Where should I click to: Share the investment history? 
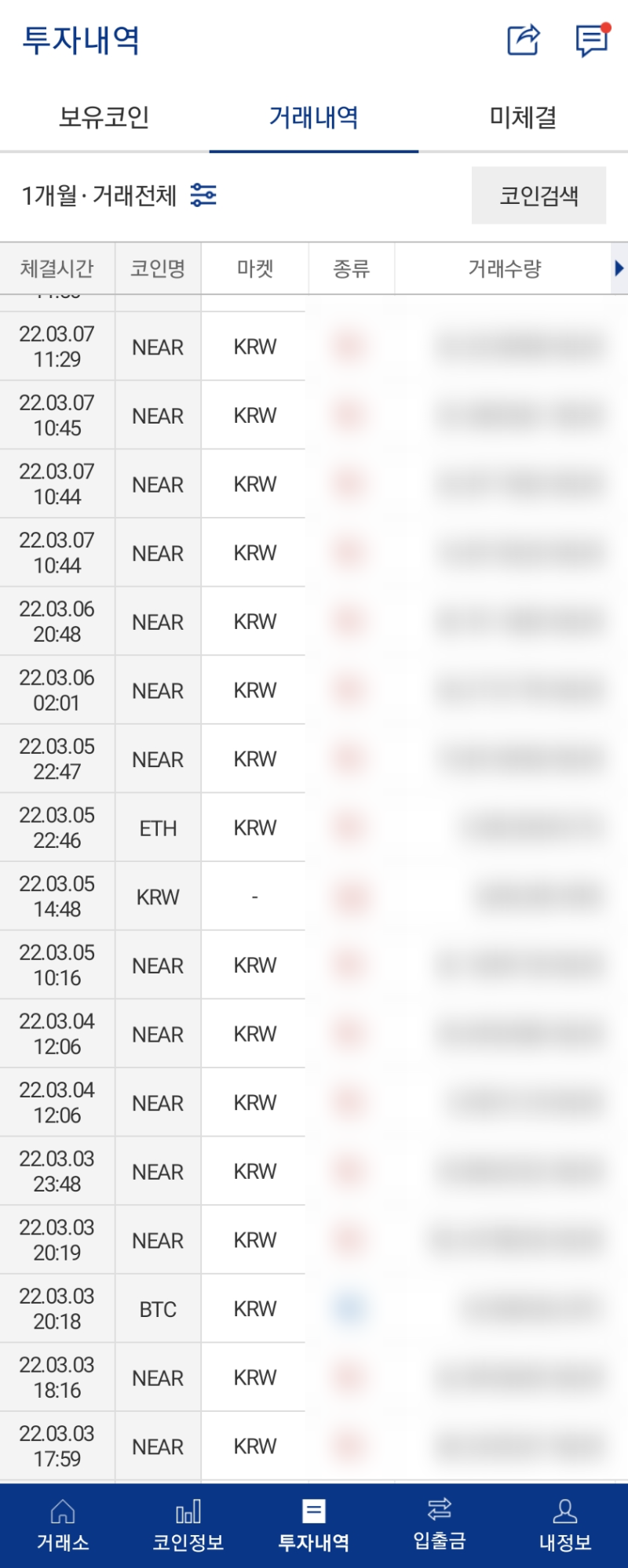(x=524, y=40)
